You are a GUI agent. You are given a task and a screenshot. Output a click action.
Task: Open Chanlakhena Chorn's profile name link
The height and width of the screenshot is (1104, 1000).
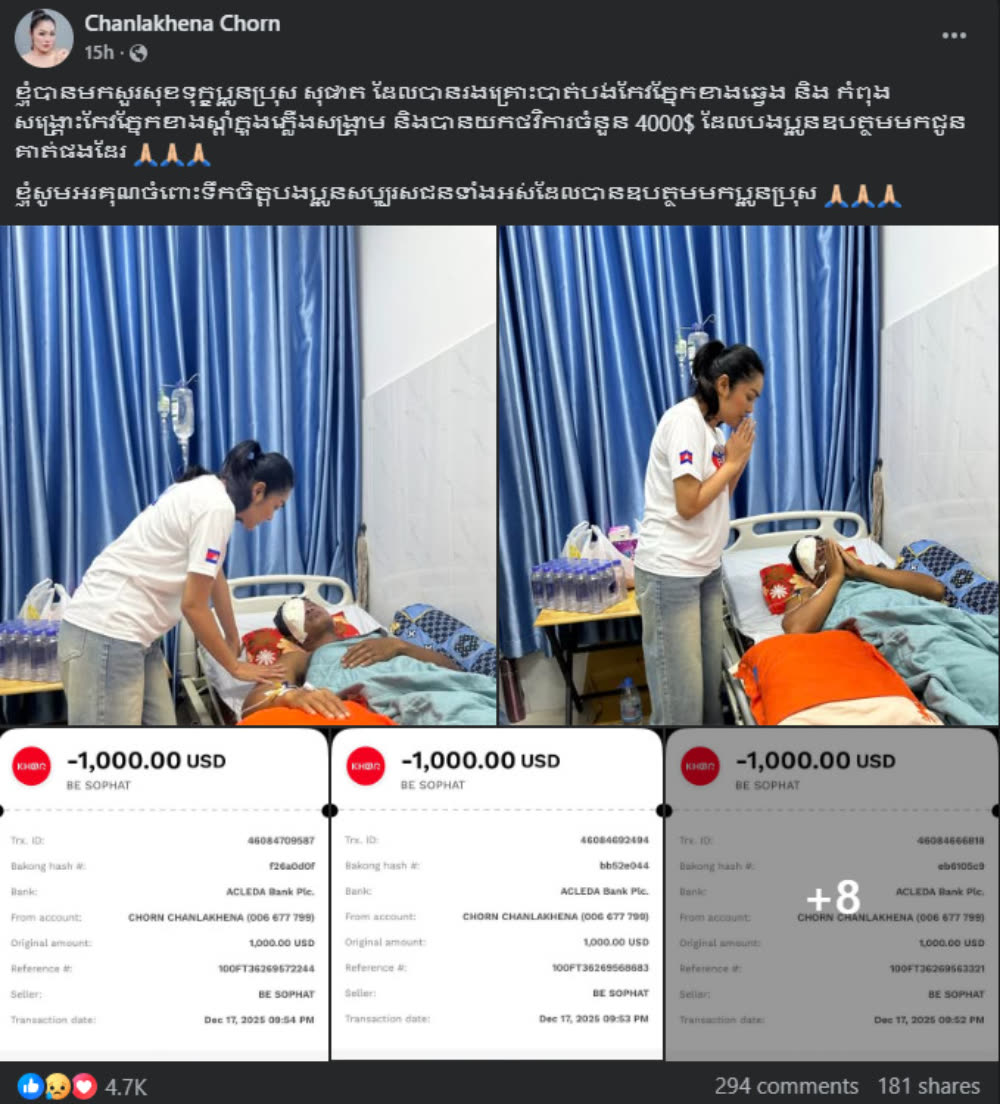[x=182, y=23]
